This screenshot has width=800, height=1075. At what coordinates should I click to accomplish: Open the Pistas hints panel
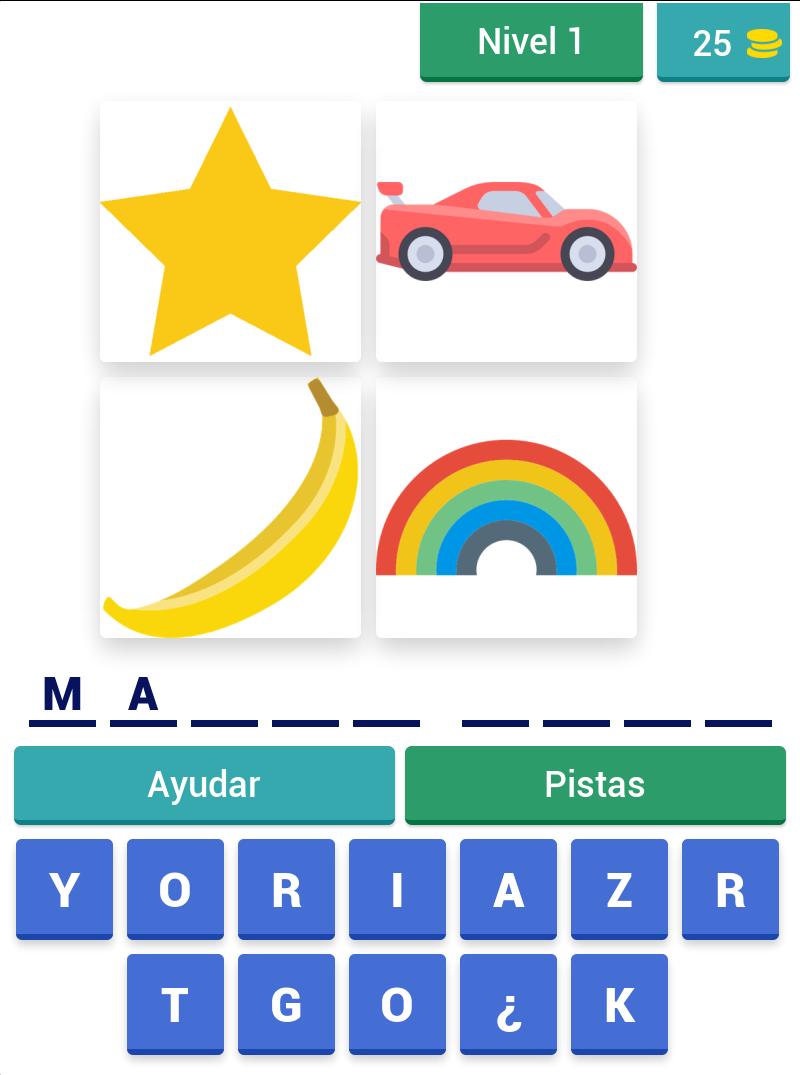(x=596, y=785)
